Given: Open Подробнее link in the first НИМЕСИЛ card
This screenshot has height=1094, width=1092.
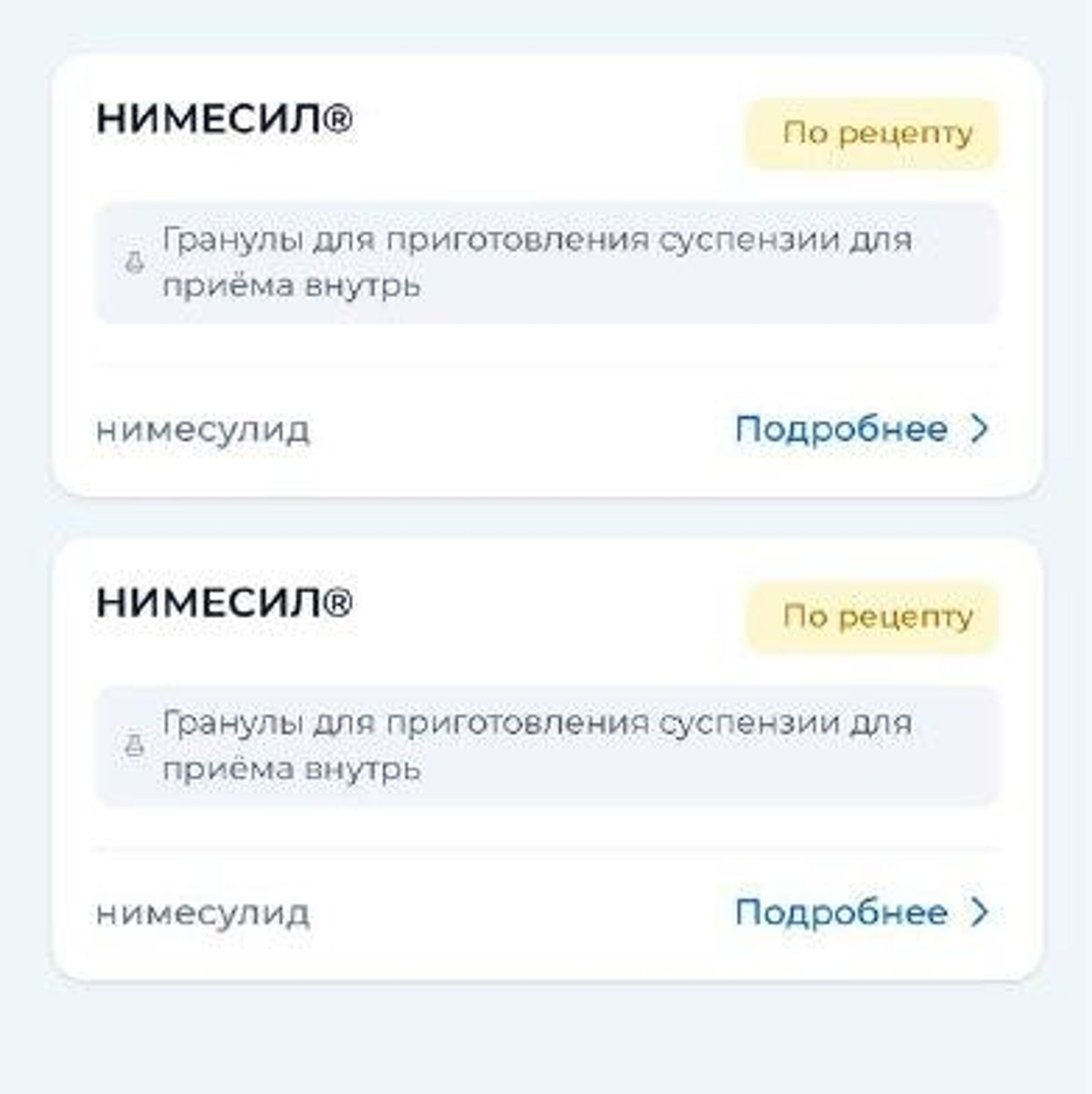Looking at the screenshot, I should 861,429.
